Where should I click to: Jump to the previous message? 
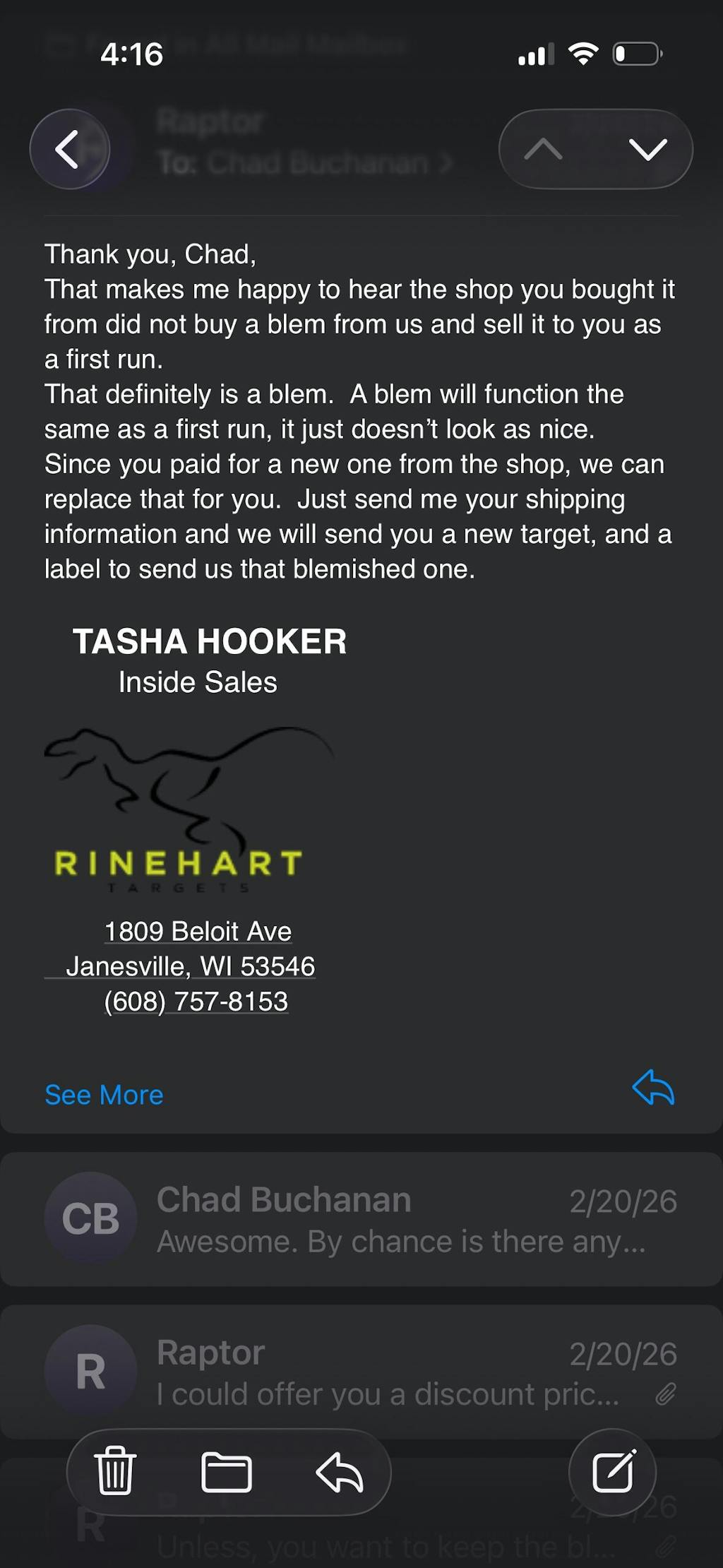543,149
